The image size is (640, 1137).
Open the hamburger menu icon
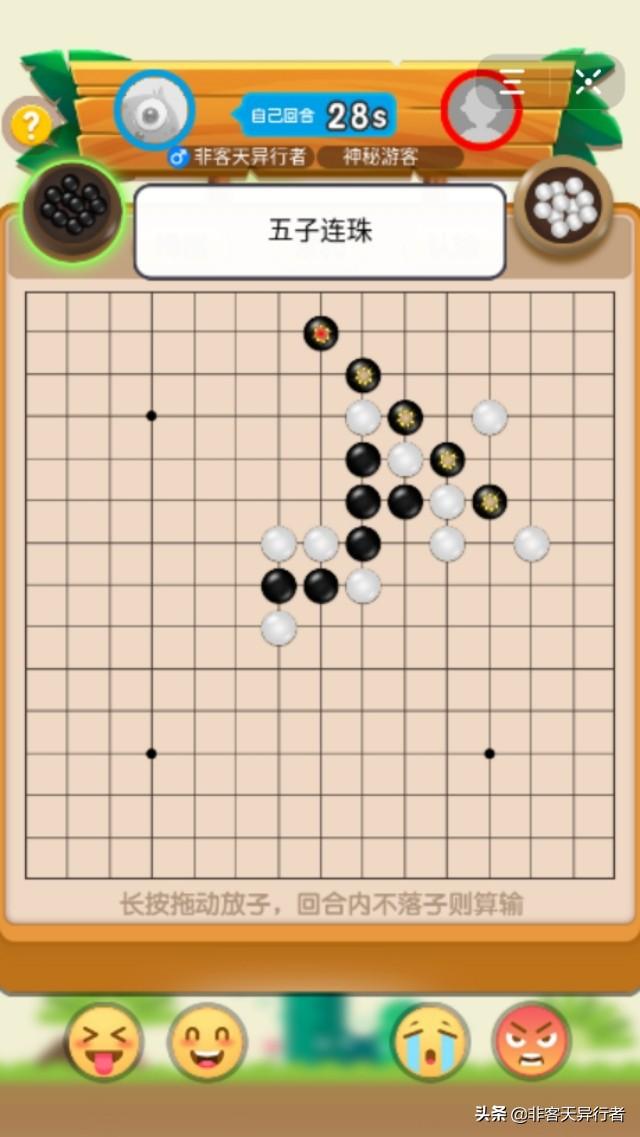click(511, 83)
